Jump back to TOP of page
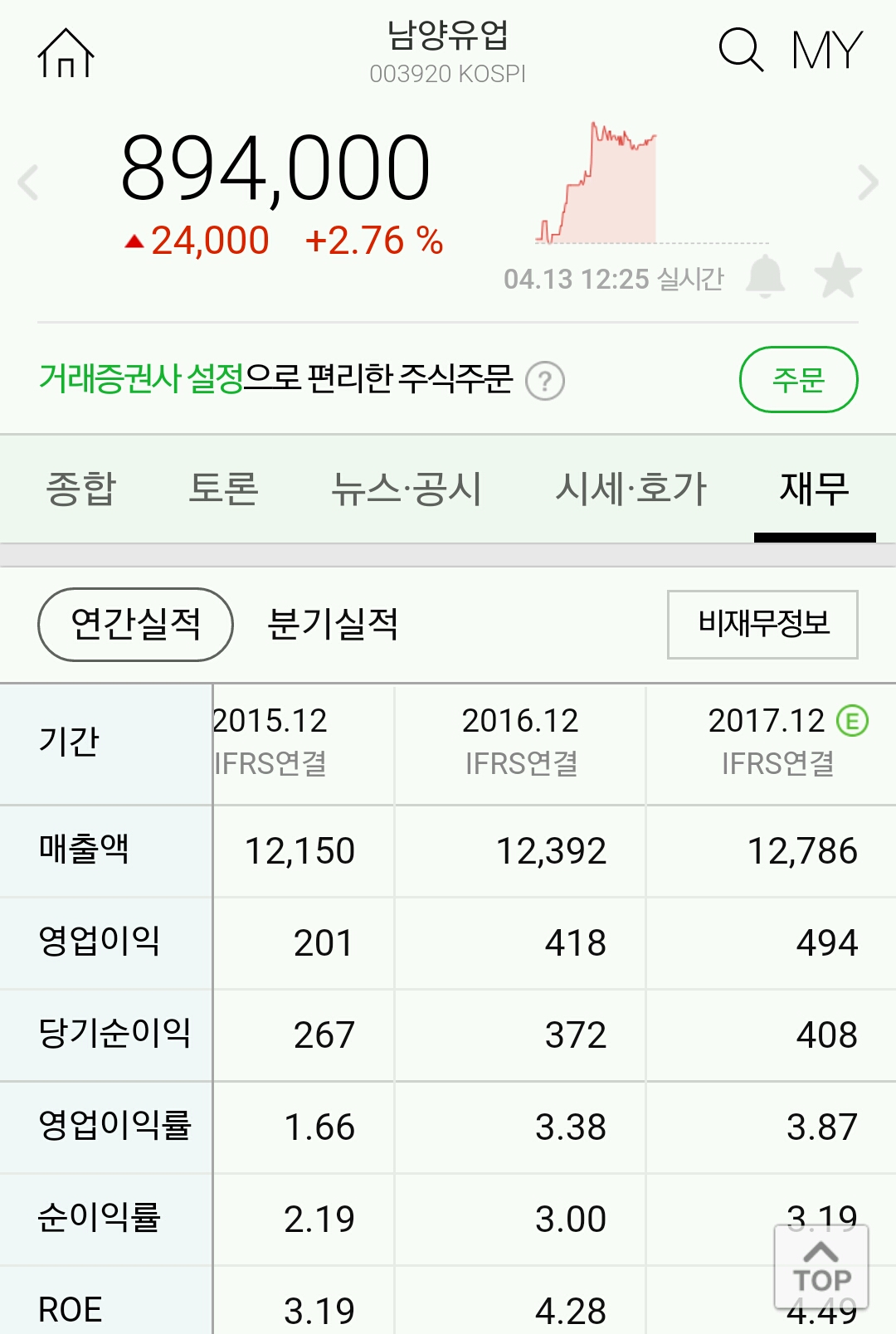The width and height of the screenshot is (896, 1334). (821, 1267)
